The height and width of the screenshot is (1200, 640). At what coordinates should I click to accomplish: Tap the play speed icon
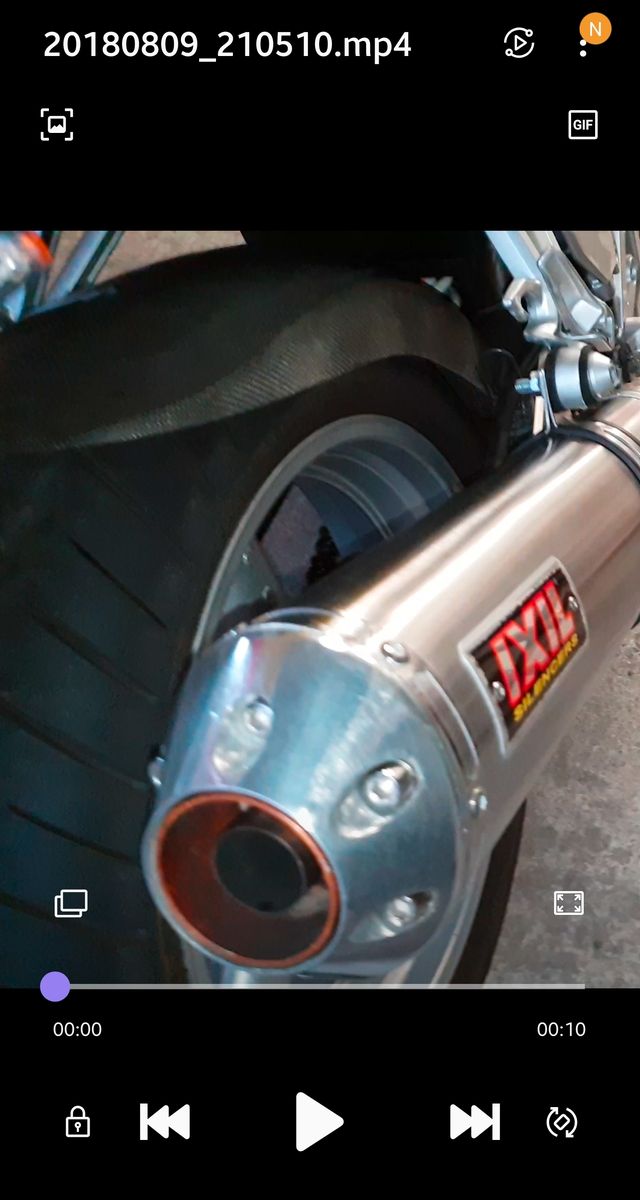pos(519,43)
